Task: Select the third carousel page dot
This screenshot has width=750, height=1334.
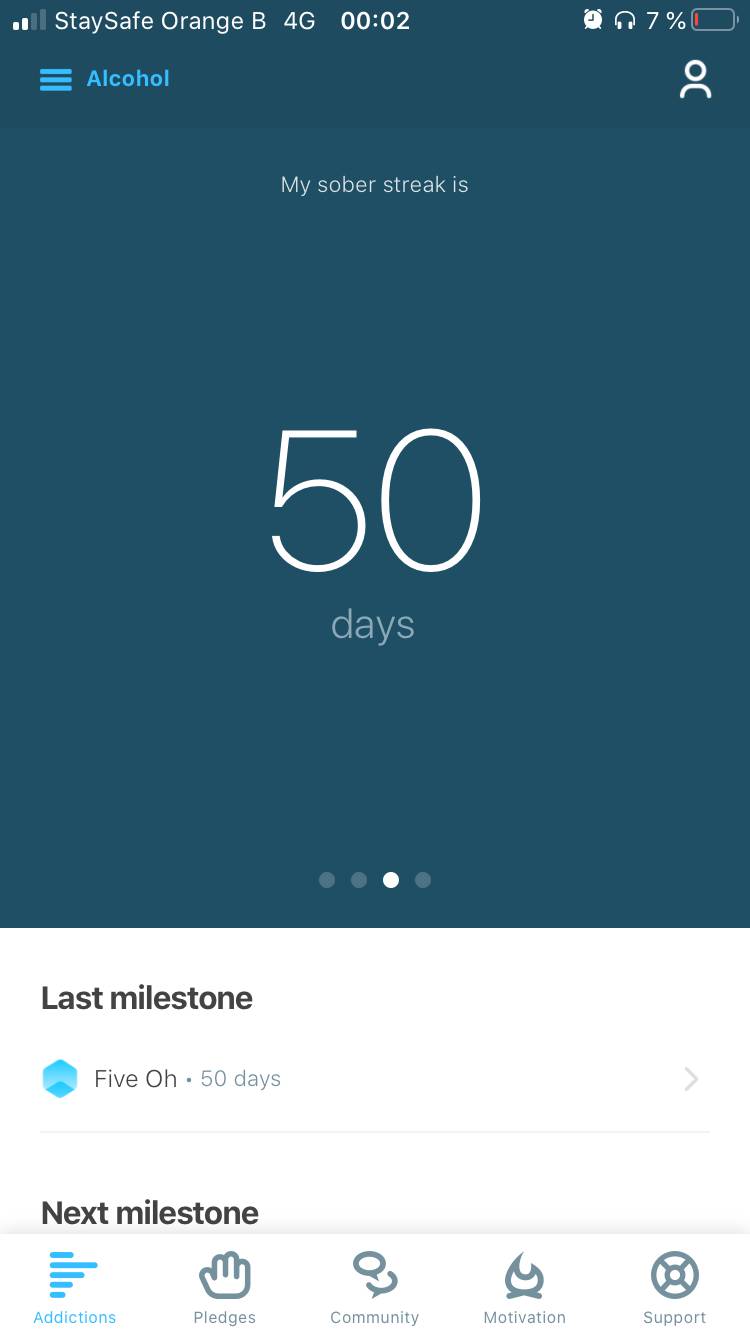Action: click(x=391, y=880)
